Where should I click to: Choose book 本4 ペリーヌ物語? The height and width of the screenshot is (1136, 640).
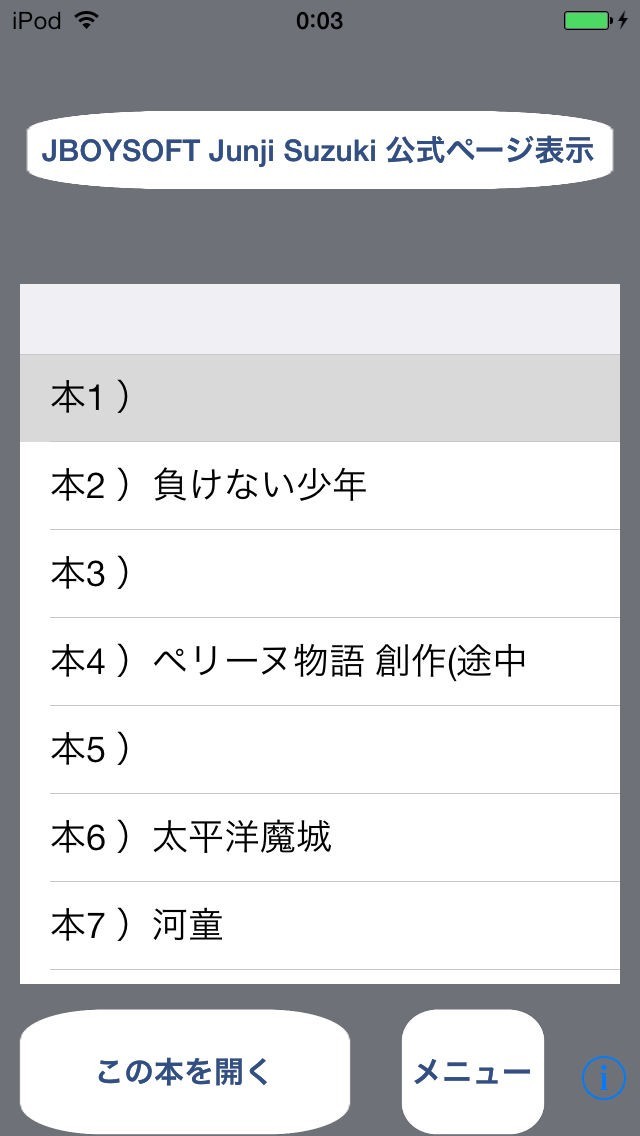[320, 662]
